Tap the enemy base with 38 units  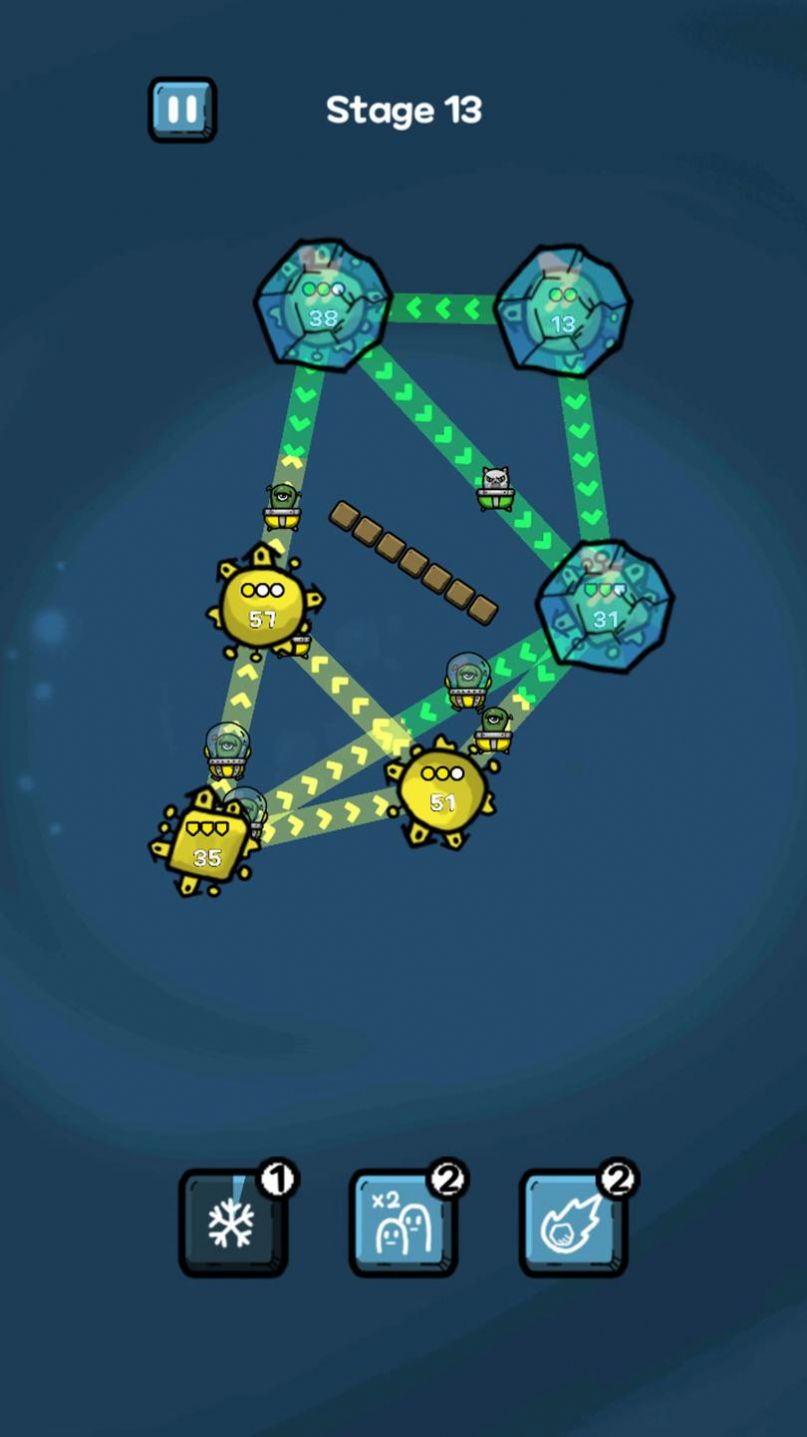(x=322, y=305)
